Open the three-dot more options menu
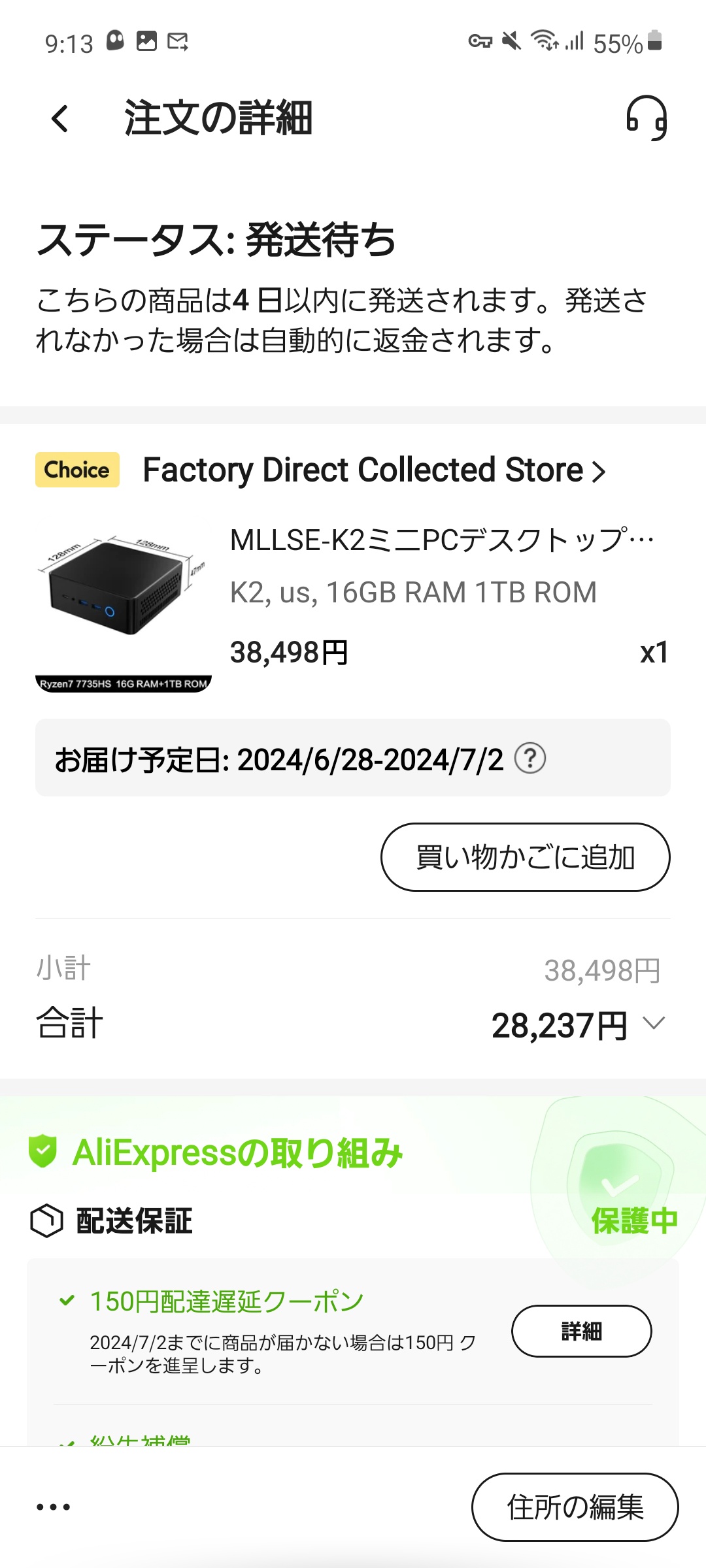 coord(54,1507)
